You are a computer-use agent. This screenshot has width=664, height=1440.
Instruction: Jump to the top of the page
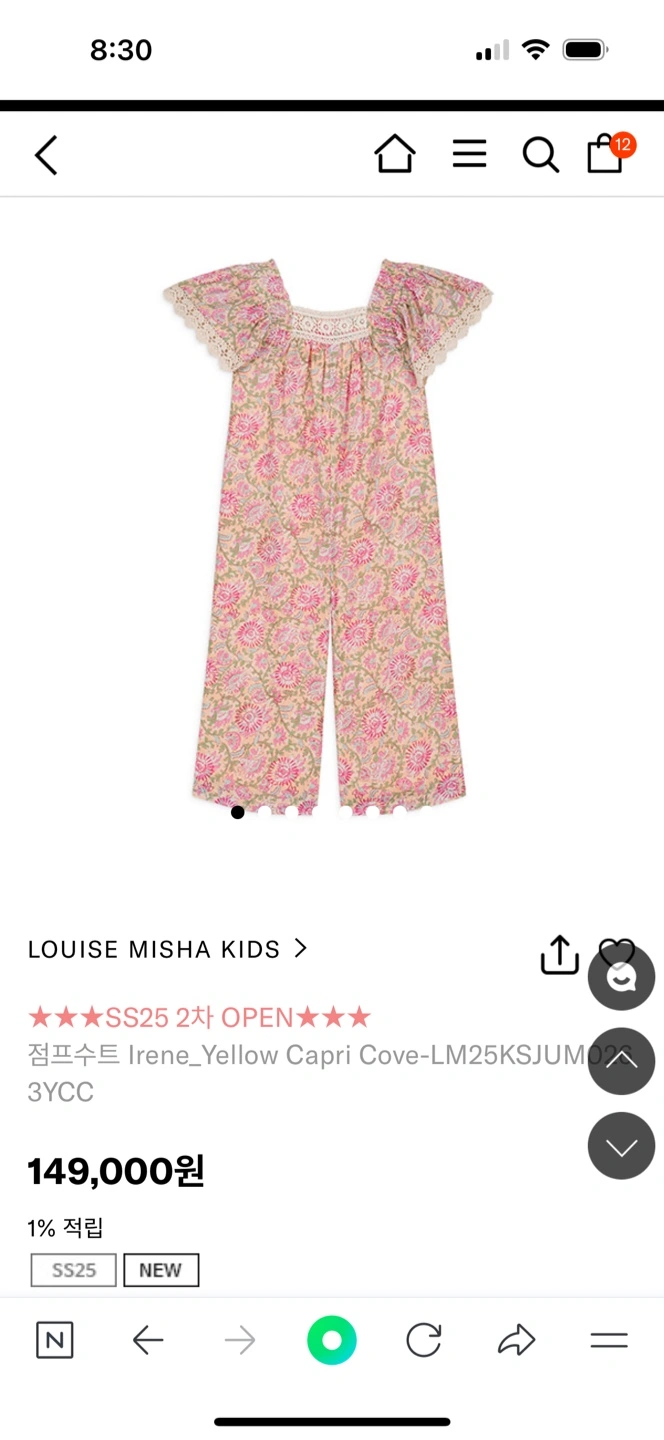621,1061
